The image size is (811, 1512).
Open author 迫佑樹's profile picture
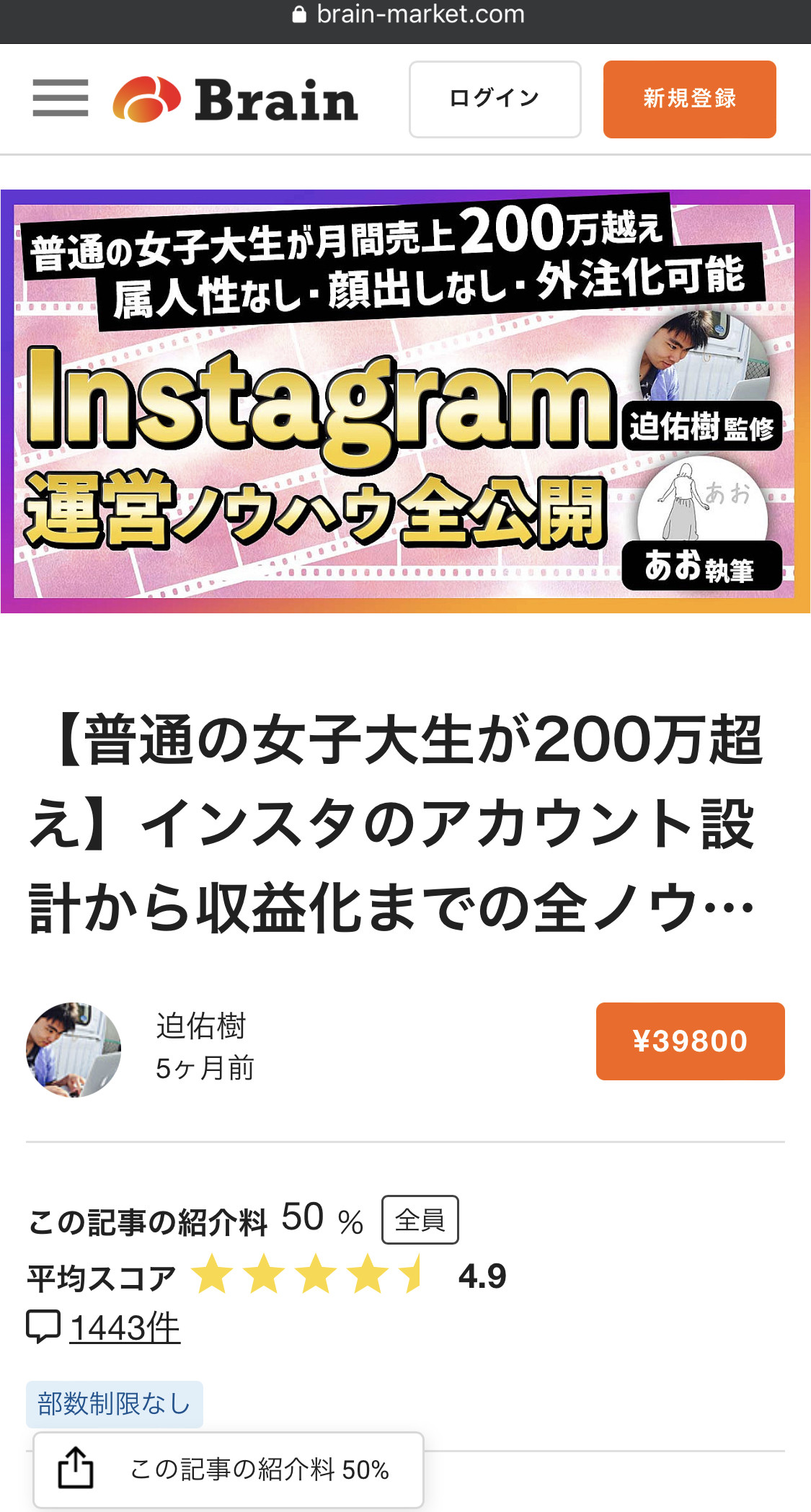click(74, 1049)
